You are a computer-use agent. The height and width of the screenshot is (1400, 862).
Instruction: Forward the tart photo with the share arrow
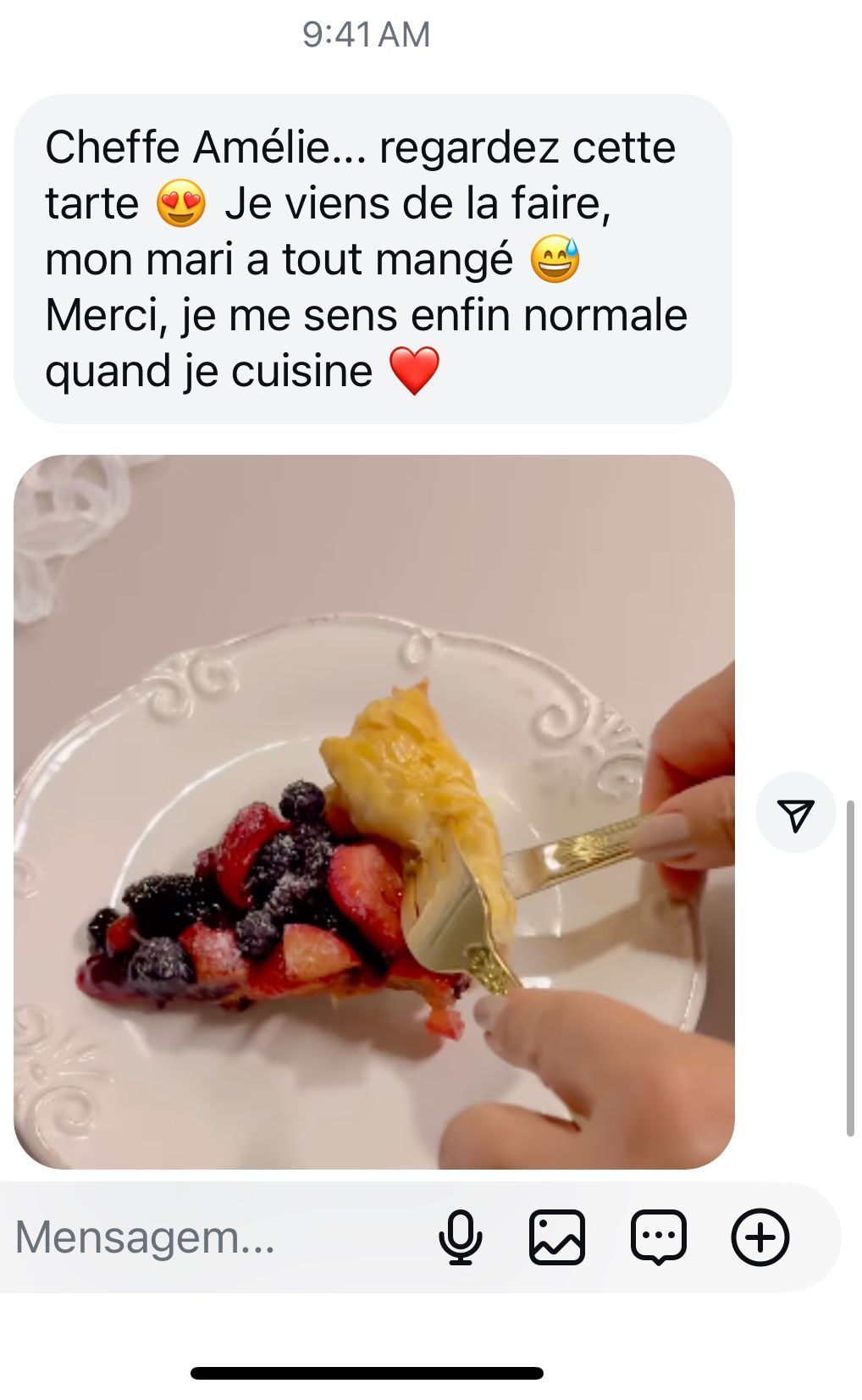(795, 813)
